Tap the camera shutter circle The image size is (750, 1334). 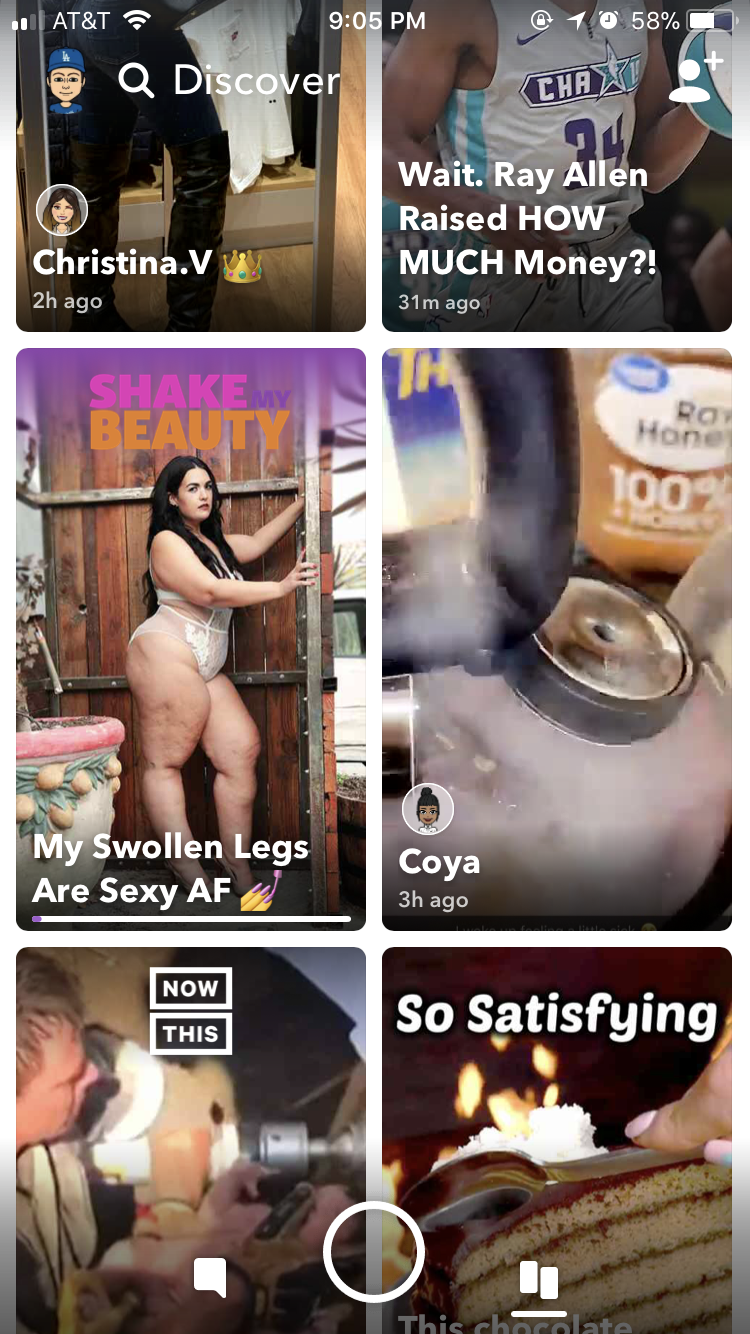(x=374, y=1251)
